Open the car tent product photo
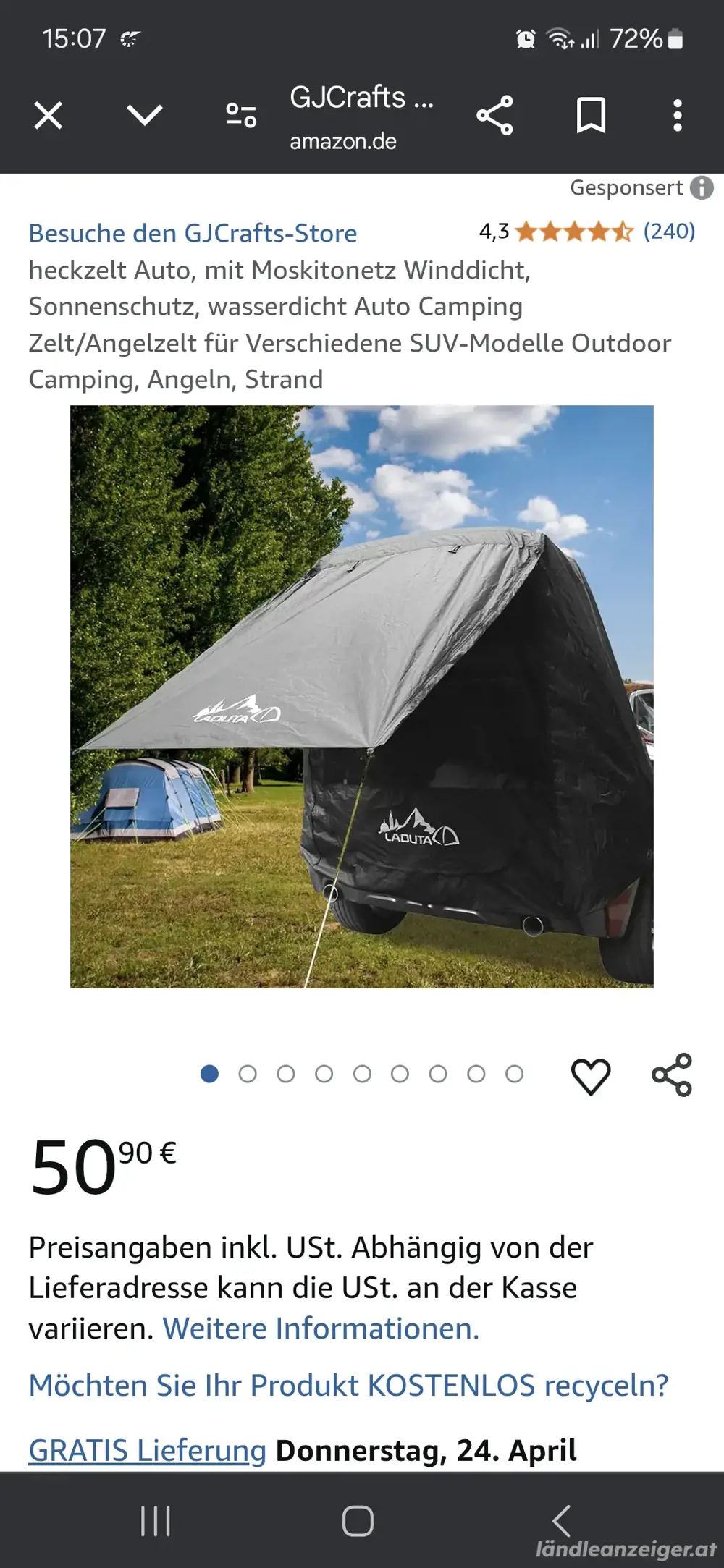The image size is (724, 1568). (x=362, y=696)
